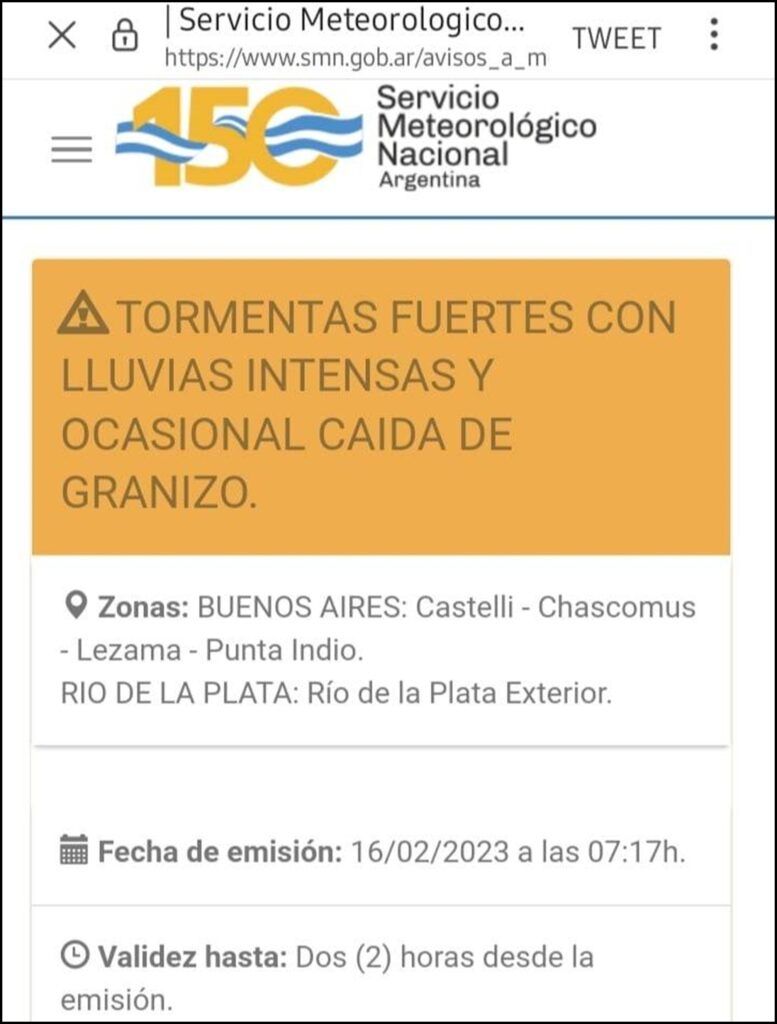Tap the TWEET button
Screen dimensions: 777x1024
(616, 38)
